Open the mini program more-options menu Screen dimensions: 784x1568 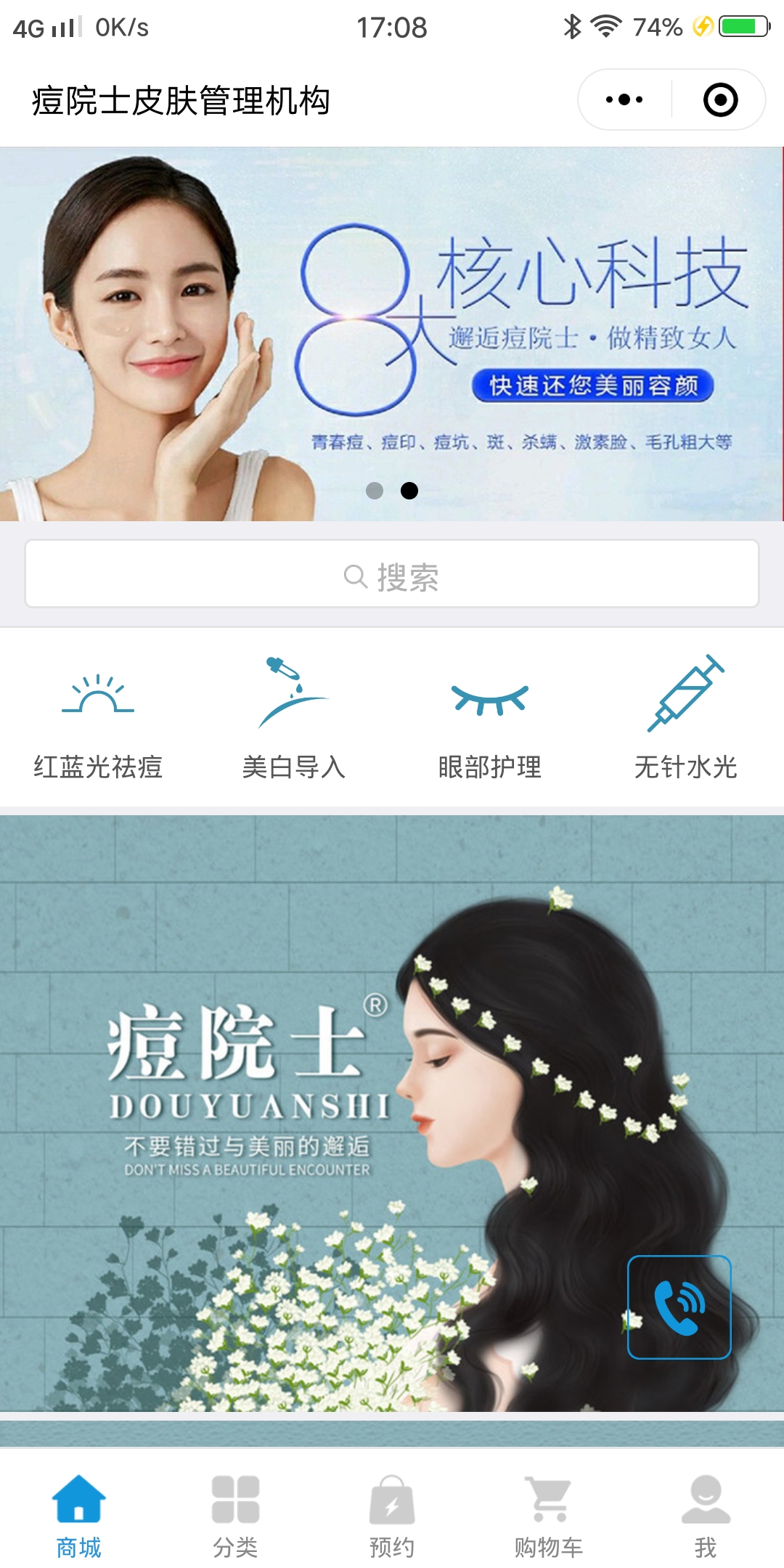624,100
